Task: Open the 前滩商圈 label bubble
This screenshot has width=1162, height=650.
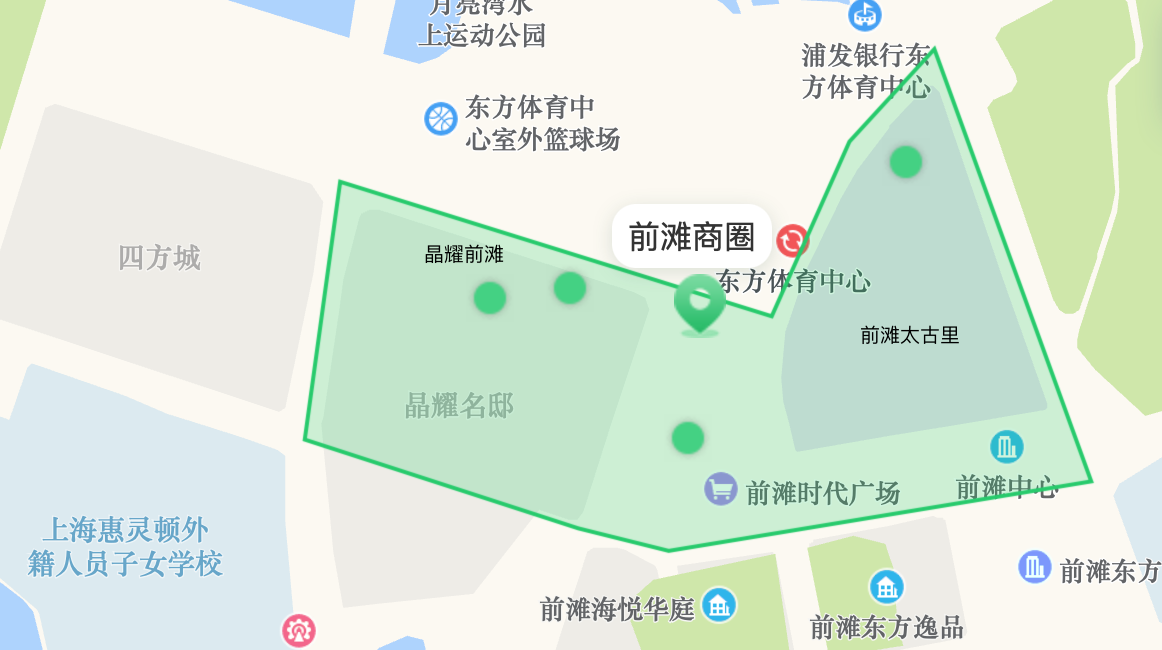Action: 691,237
